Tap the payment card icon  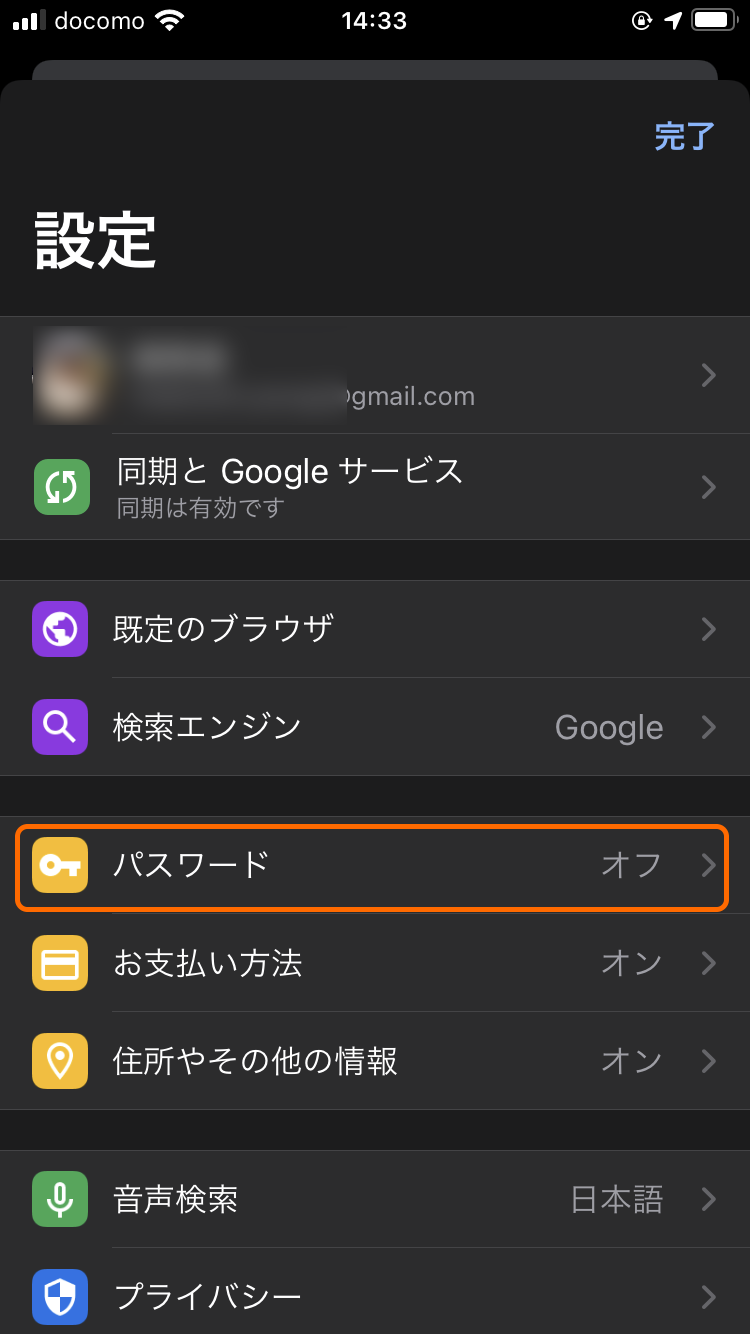click(60, 963)
